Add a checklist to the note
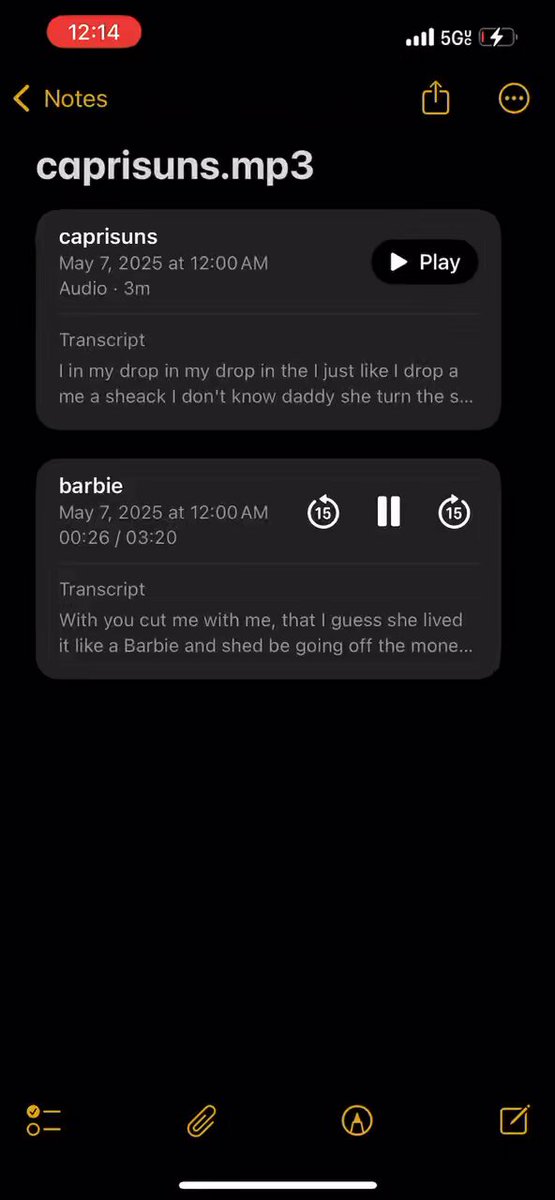Viewport: 555px width, 1200px height. [x=44, y=1120]
